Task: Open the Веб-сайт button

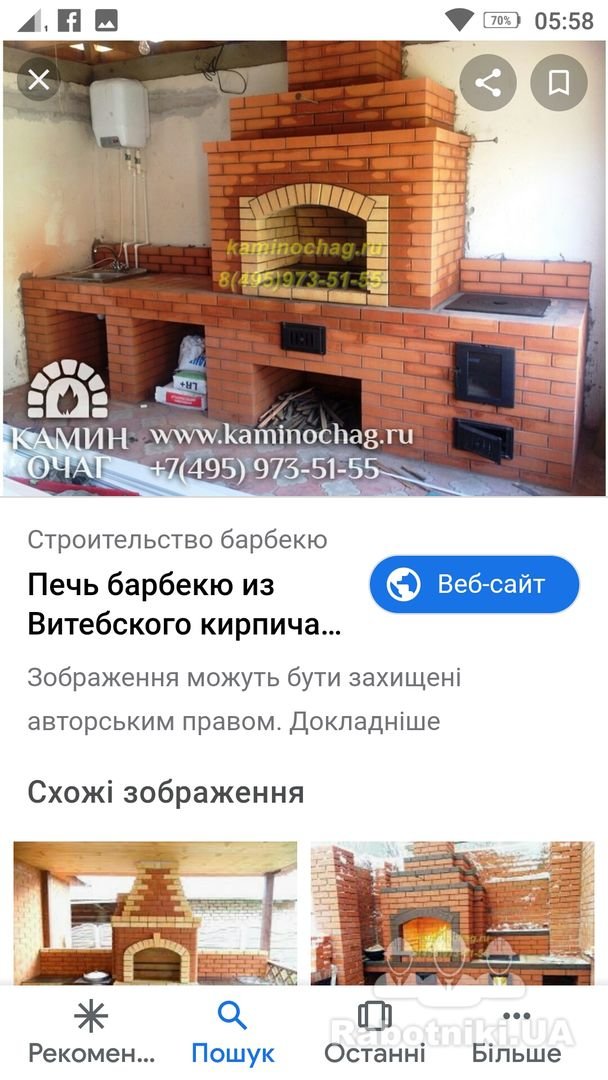Action: (x=474, y=584)
